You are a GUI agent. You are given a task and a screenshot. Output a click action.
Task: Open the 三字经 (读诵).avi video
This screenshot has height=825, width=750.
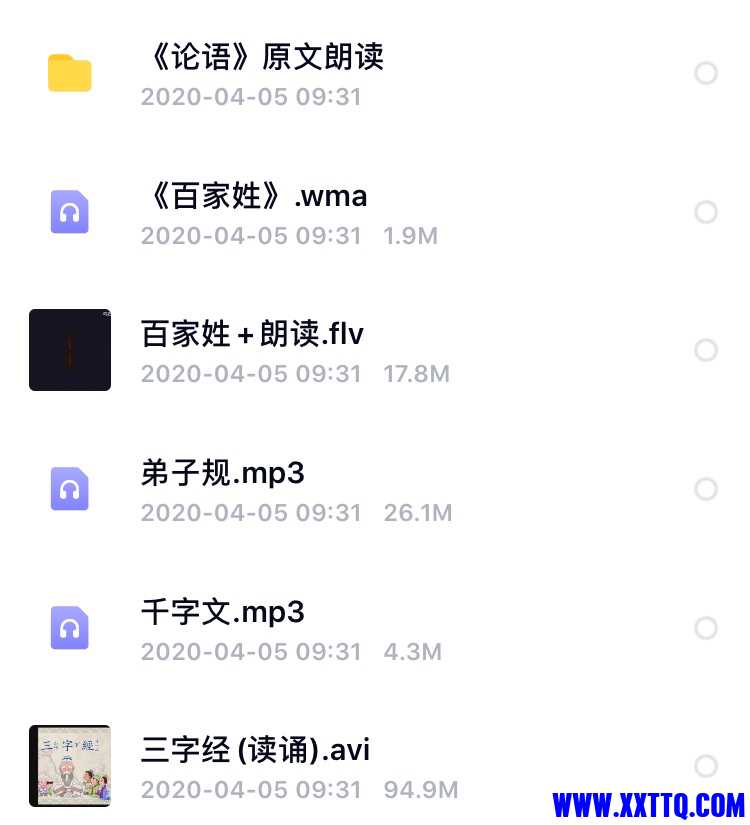pyautogui.click(x=255, y=750)
